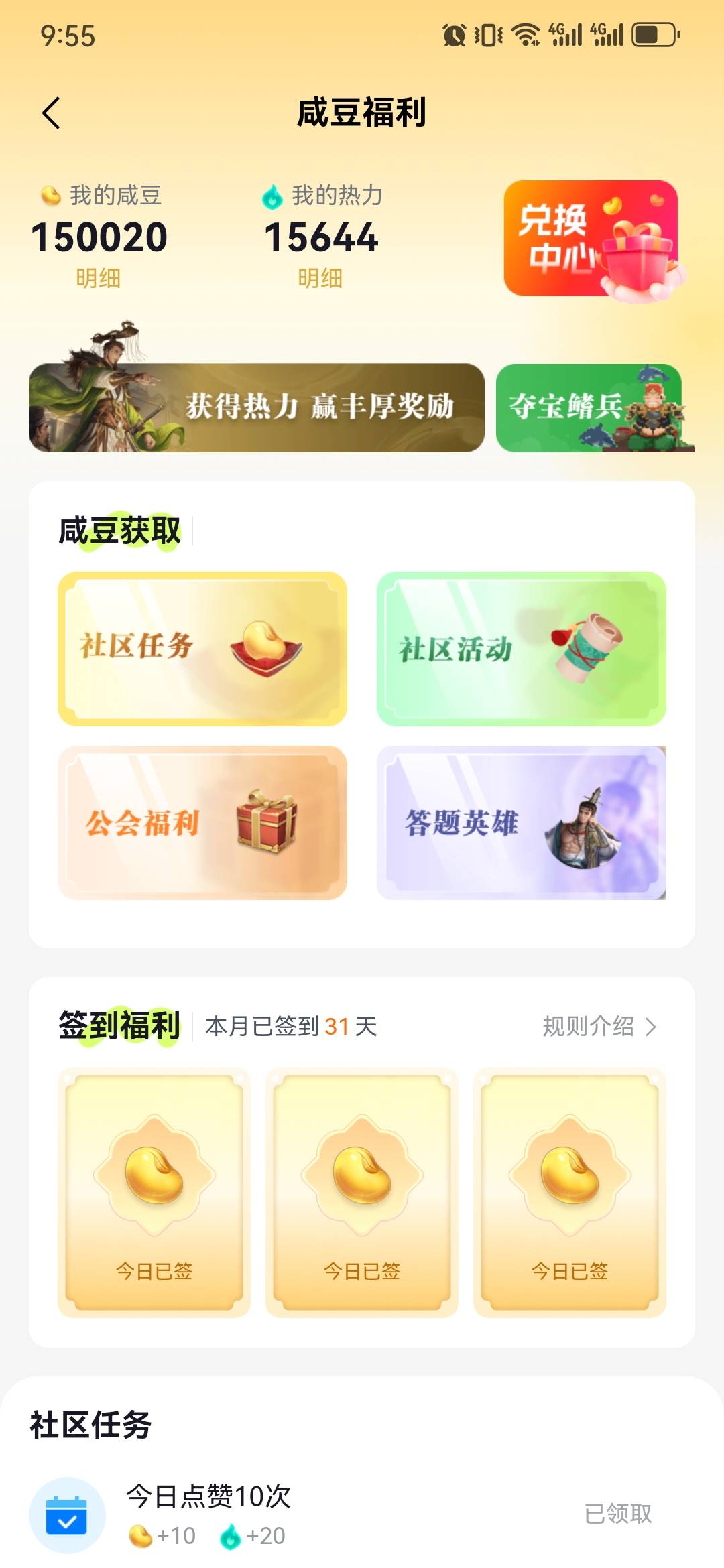View 规则介绍 for sign-in rewards

[x=599, y=1026]
